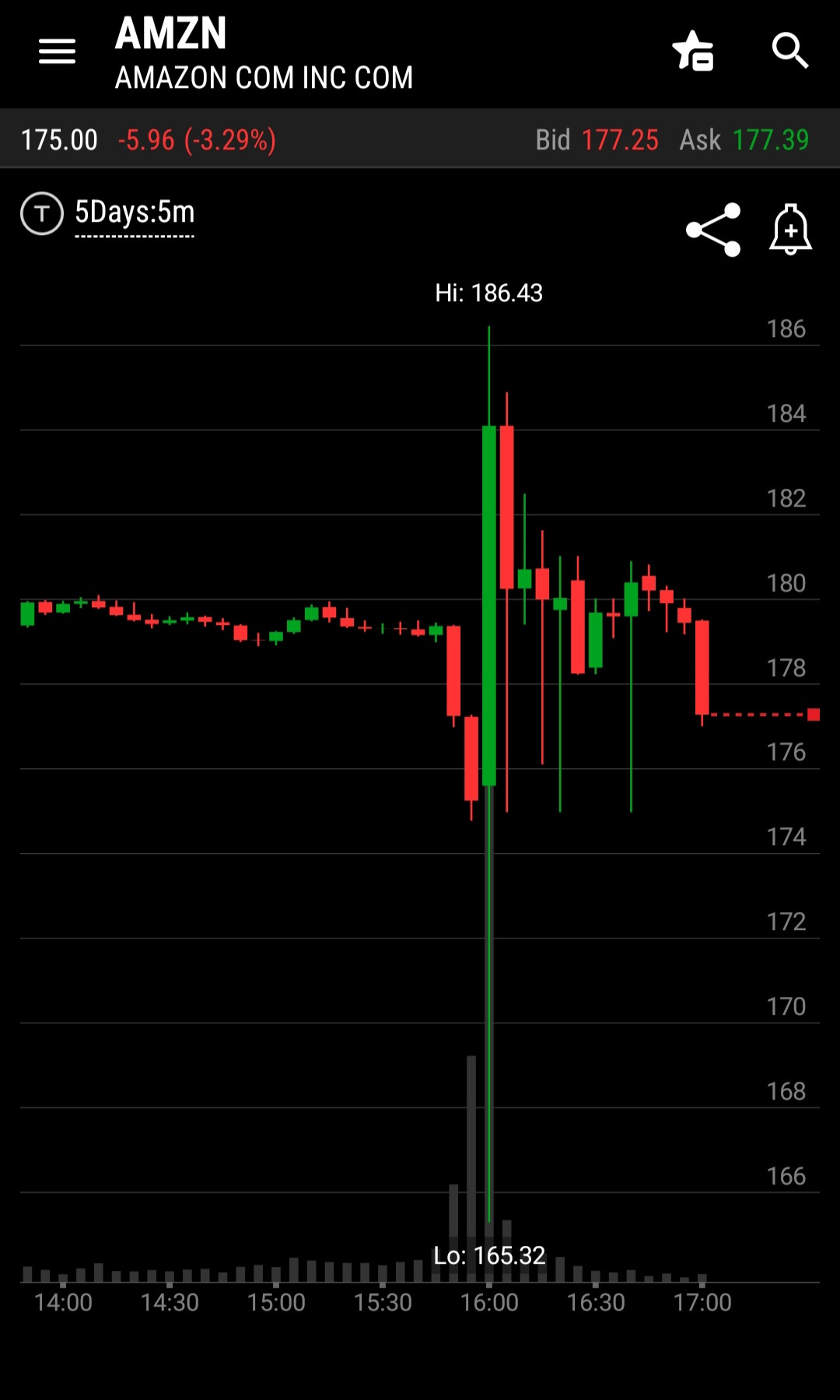Remove AMZN from the watchlist via star icon

coord(692,51)
